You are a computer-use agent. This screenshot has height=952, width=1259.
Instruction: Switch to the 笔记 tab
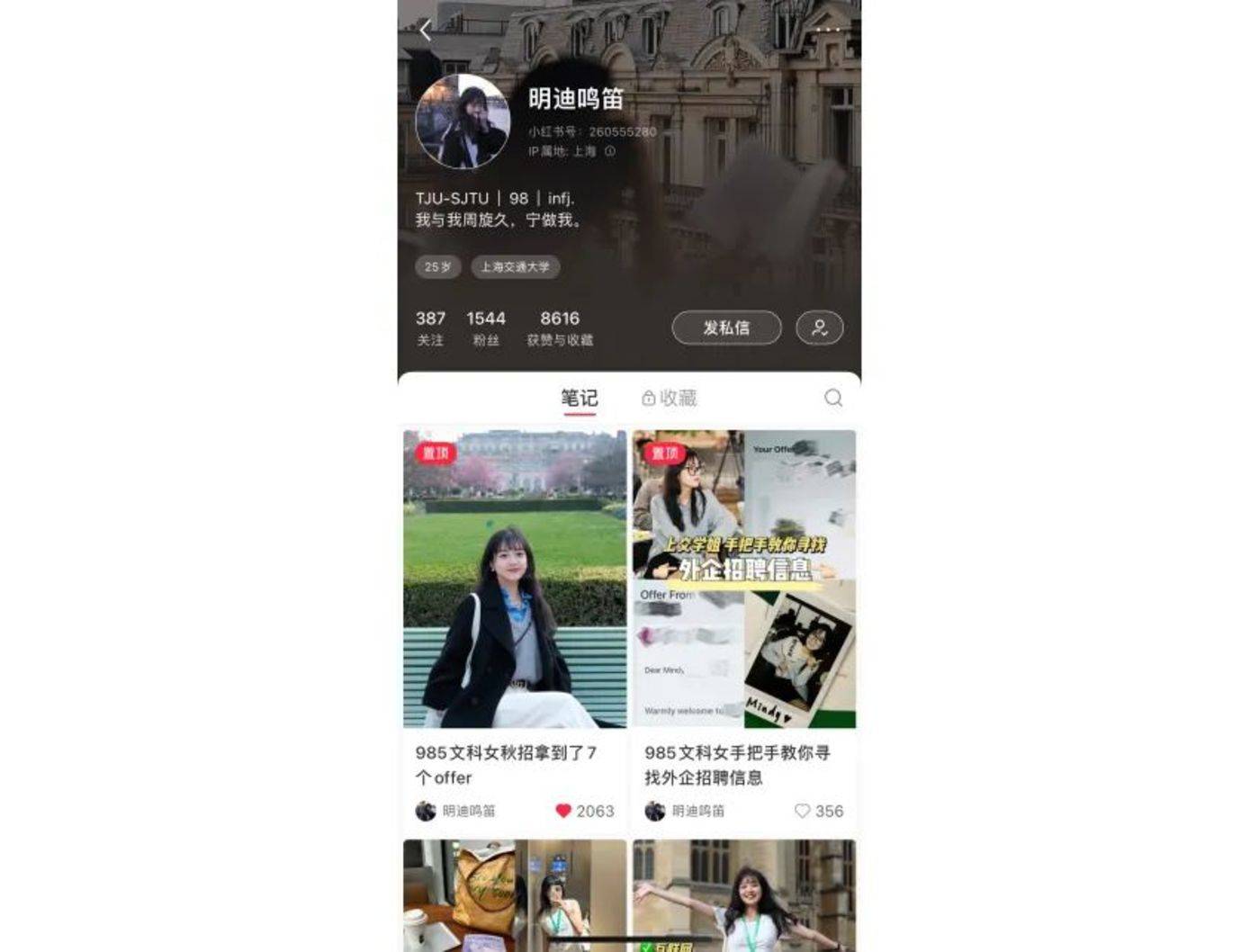coord(580,398)
